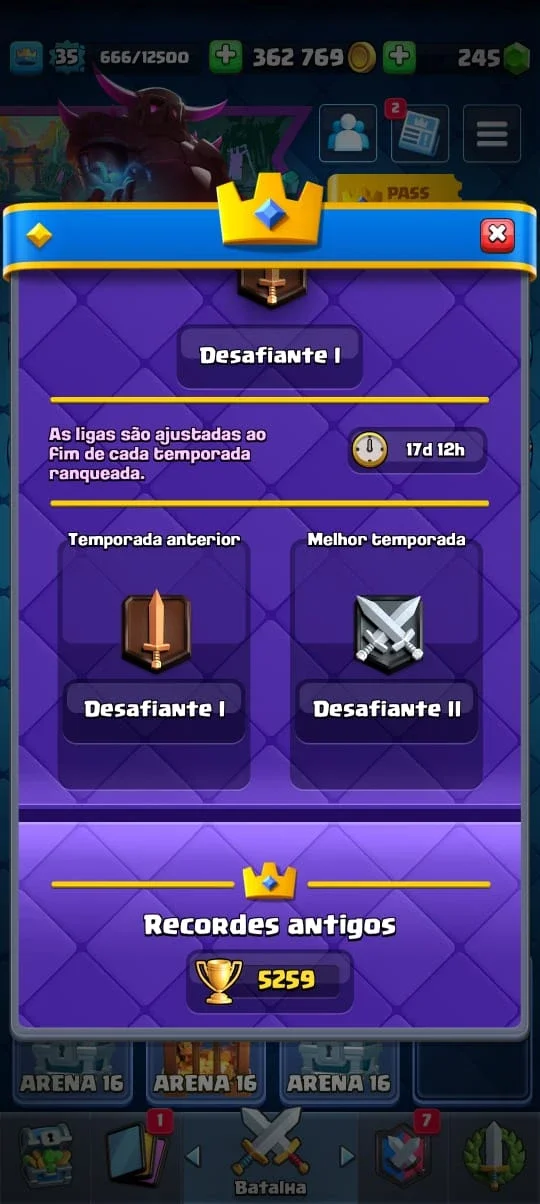Open the news icon with badge
This screenshot has height=1204, width=540.
[419, 133]
